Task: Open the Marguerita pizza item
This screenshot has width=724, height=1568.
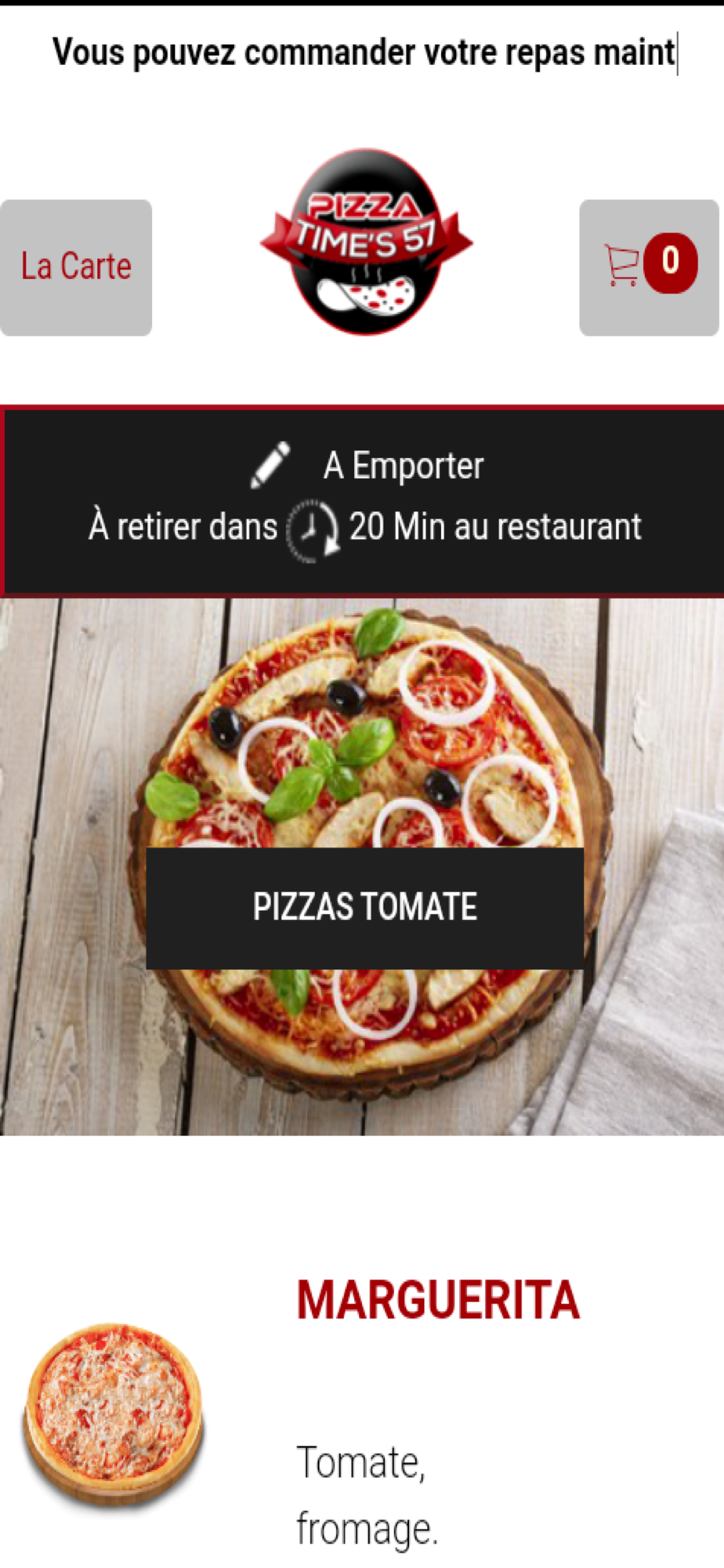Action: point(438,1301)
